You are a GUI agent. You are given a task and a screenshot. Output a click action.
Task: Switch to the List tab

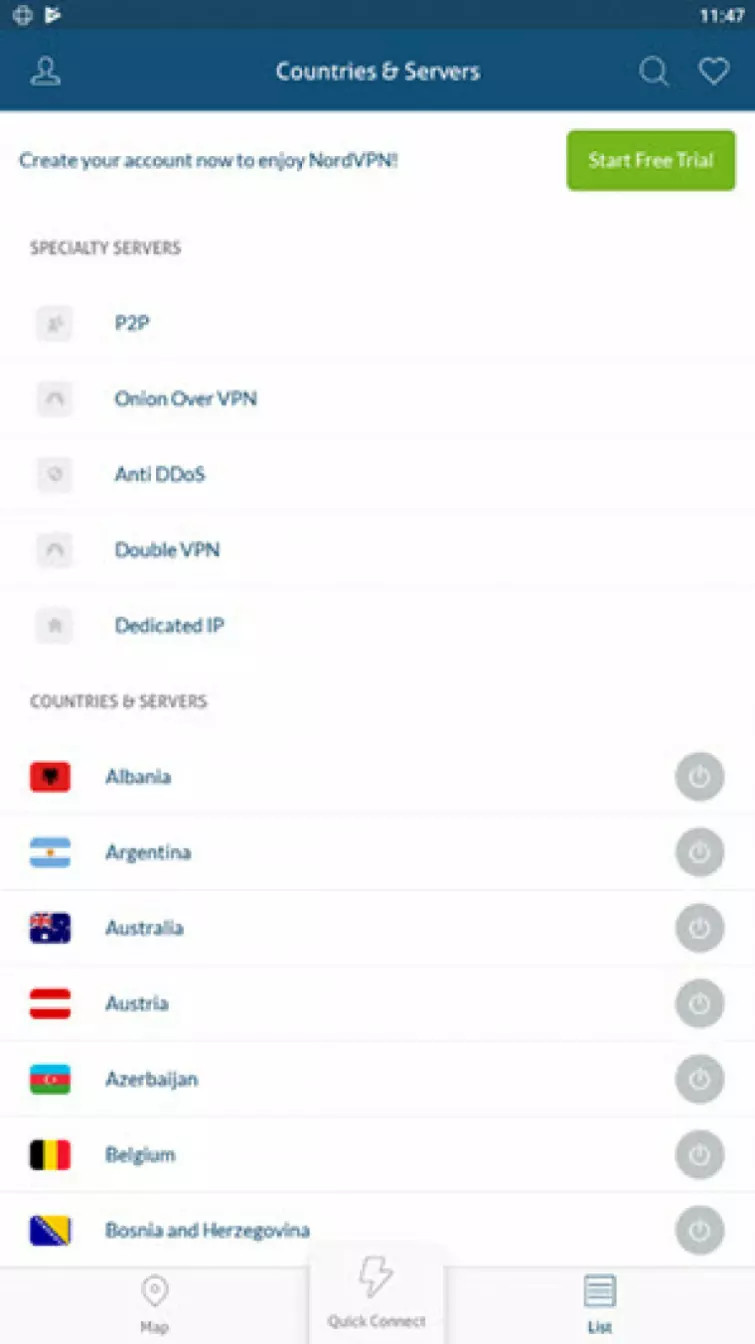(x=600, y=1303)
